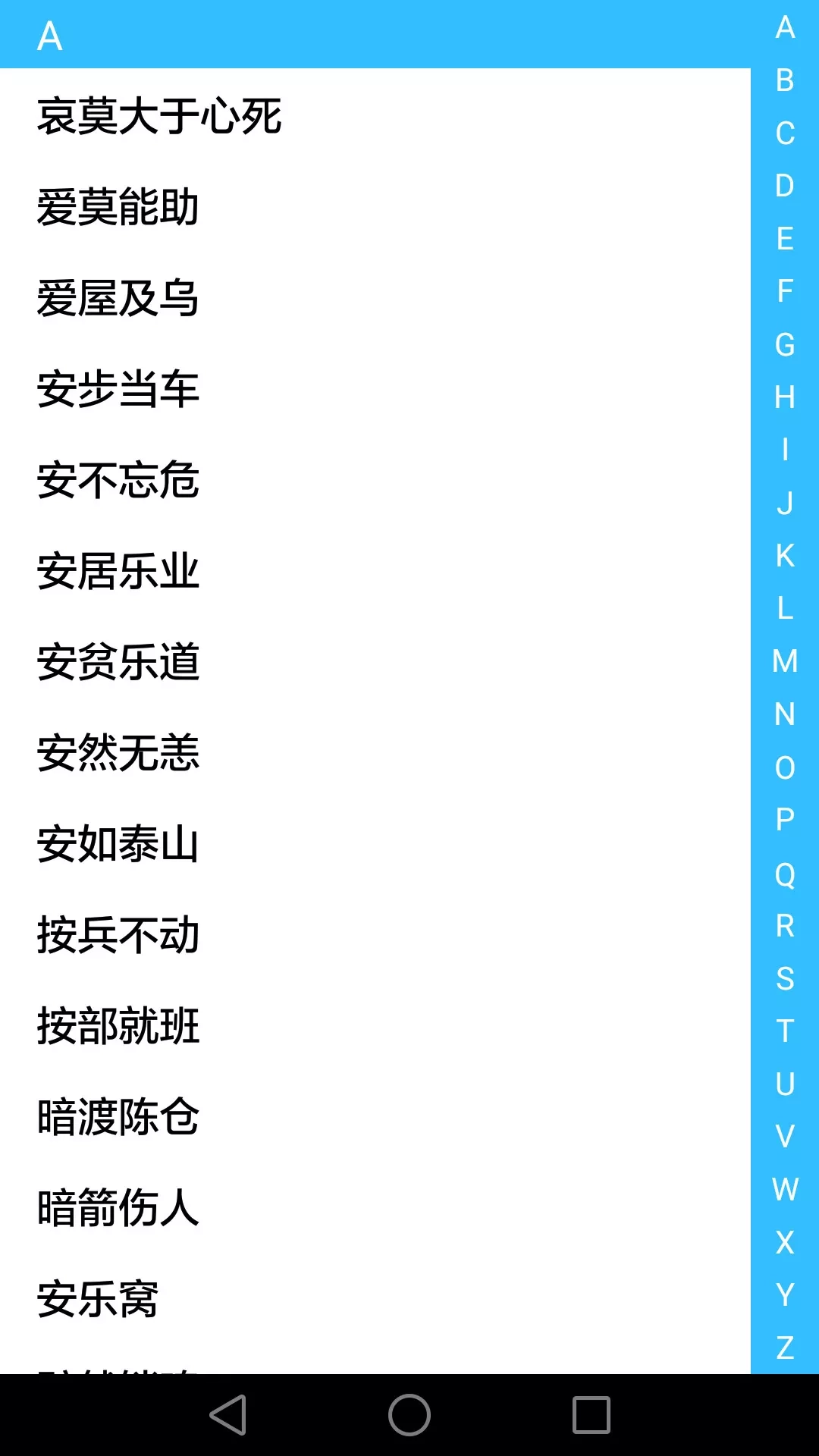Image resolution: width=819 pixels, height=1456 pixels.
Task: Go back with the system back button
Action: tap(227, 1415)
